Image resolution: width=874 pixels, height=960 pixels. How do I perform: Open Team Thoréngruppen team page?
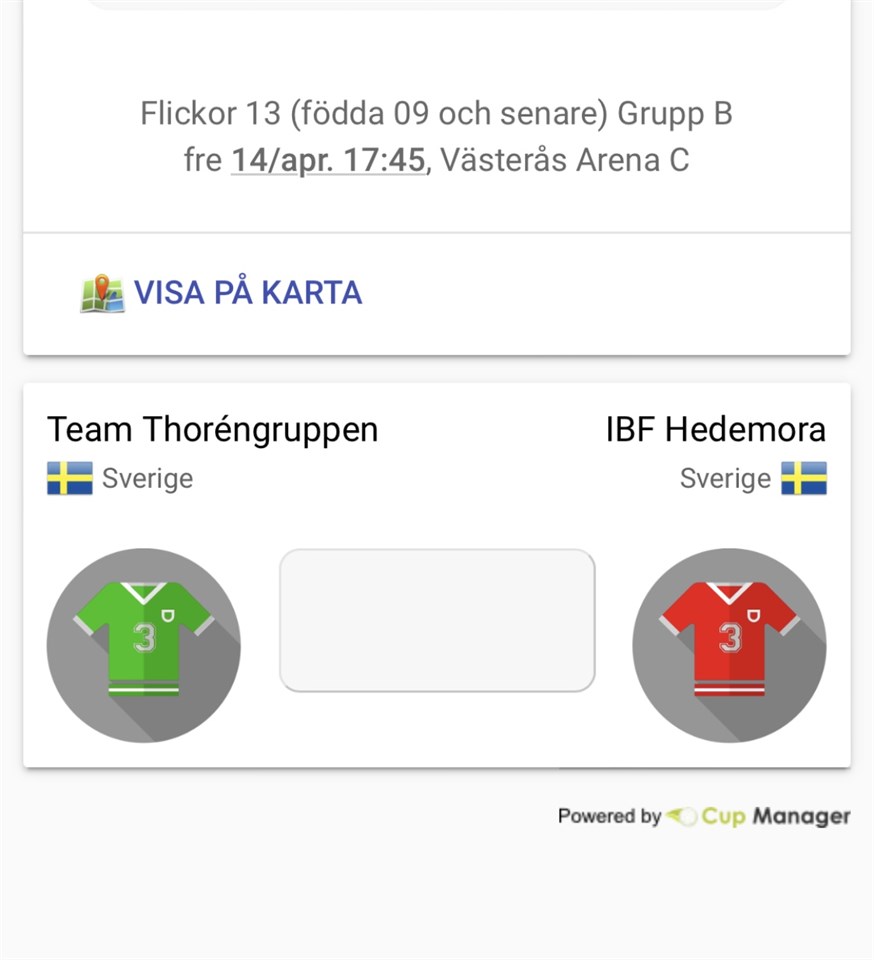(x=212, y=430)
